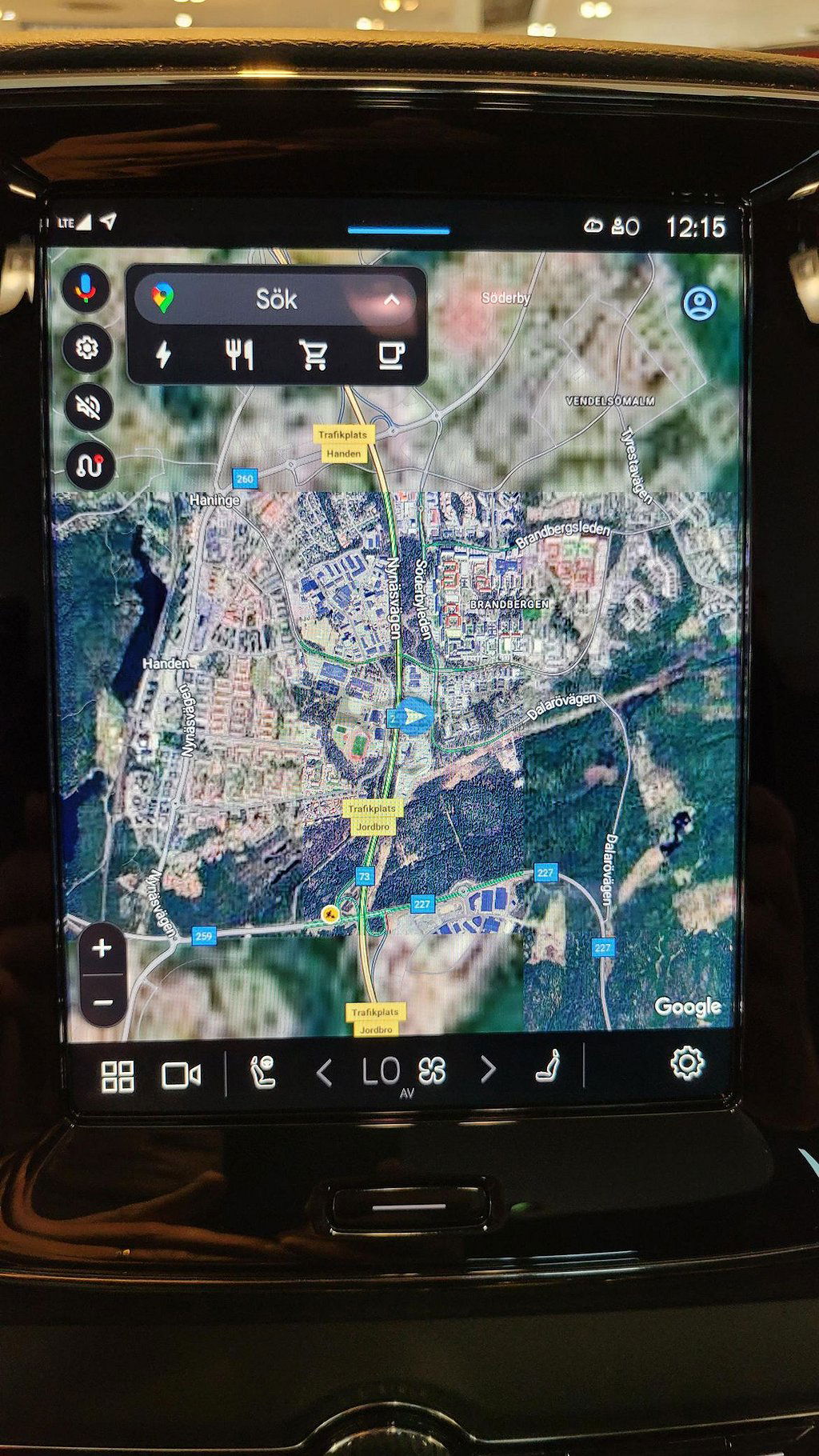819x1456 pixels.
Task: Lower temperature with left arrow
Action: 324,1073
